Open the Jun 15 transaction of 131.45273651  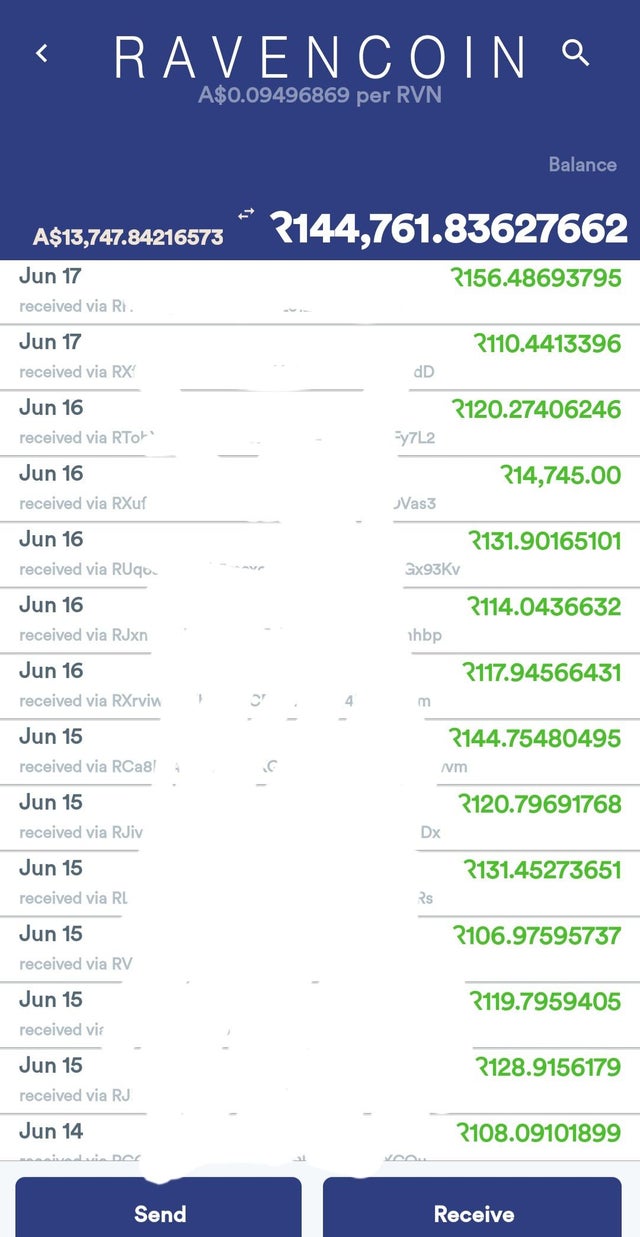(x=320, y=884)
